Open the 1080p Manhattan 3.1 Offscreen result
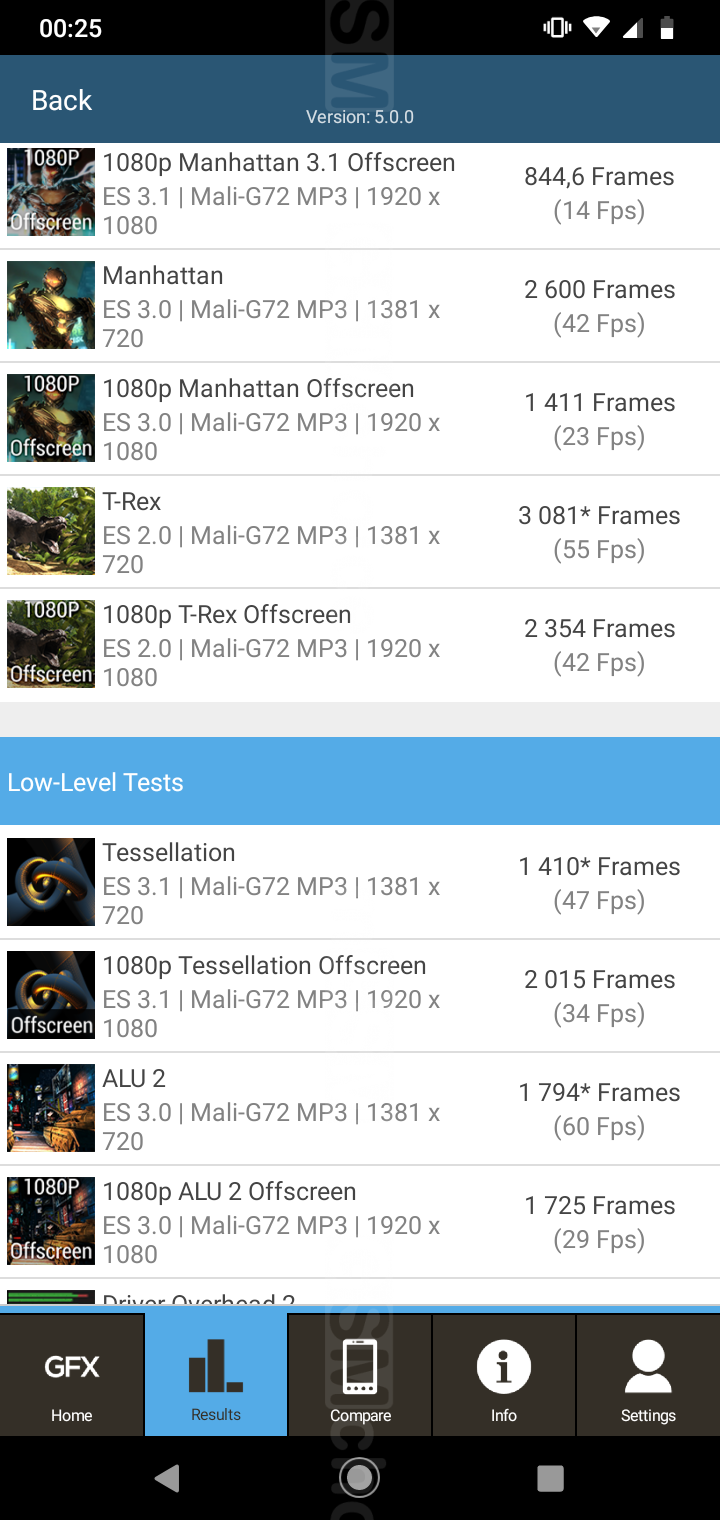 coord(360,194)
